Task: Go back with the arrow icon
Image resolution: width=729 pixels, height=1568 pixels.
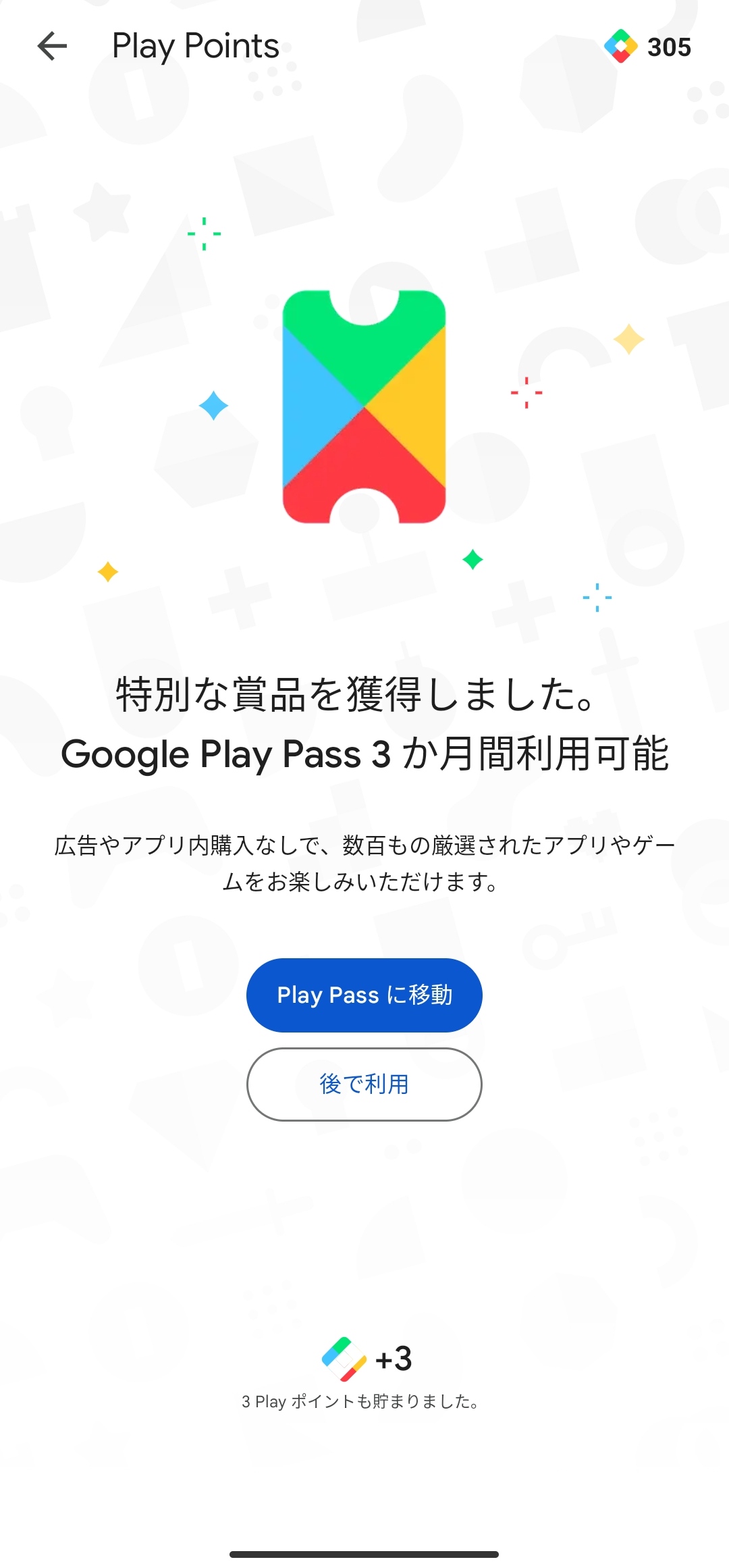Action: click(52, 47)
